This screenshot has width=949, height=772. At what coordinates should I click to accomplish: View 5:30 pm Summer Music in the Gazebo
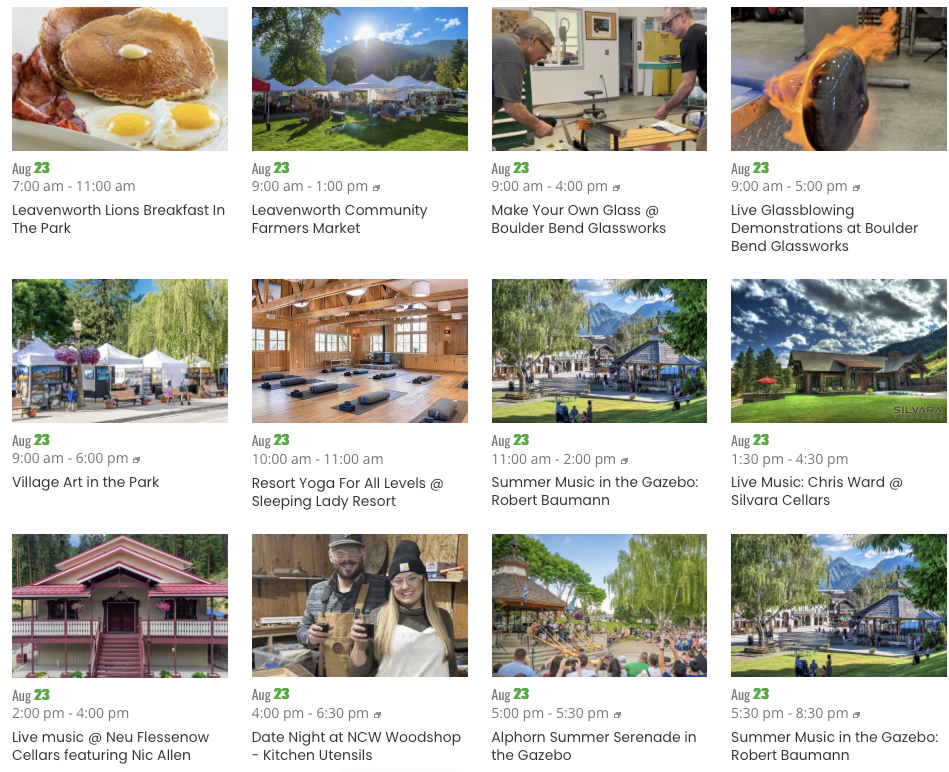pos(834,746)
